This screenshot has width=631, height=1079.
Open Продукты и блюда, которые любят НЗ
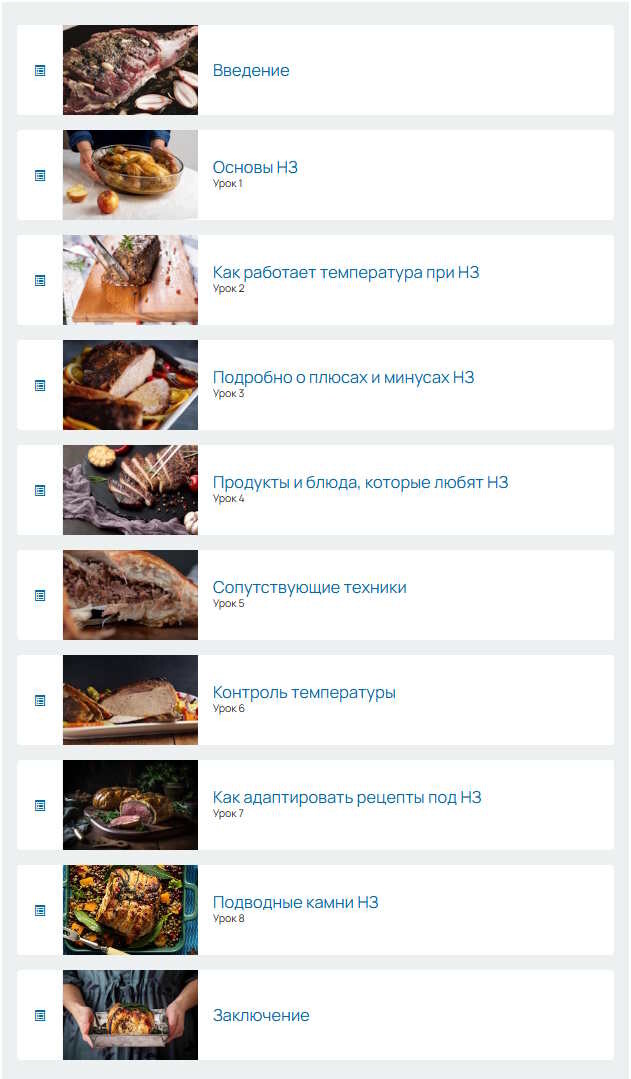tap(360, 482)
